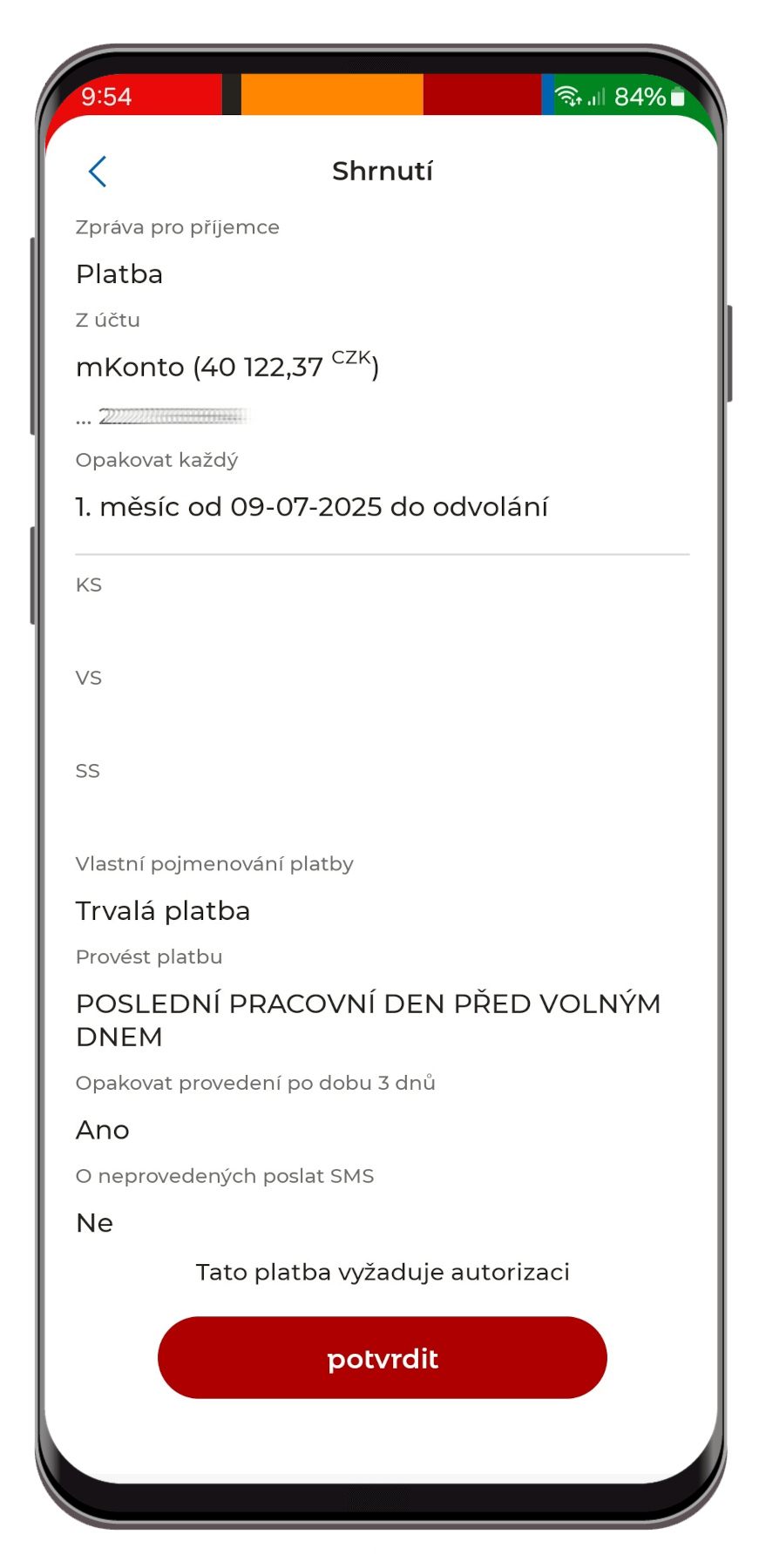Viewport: 766px width, 1568px height.
Task: Go back from the Shrnutí screen
Action: 98,172
